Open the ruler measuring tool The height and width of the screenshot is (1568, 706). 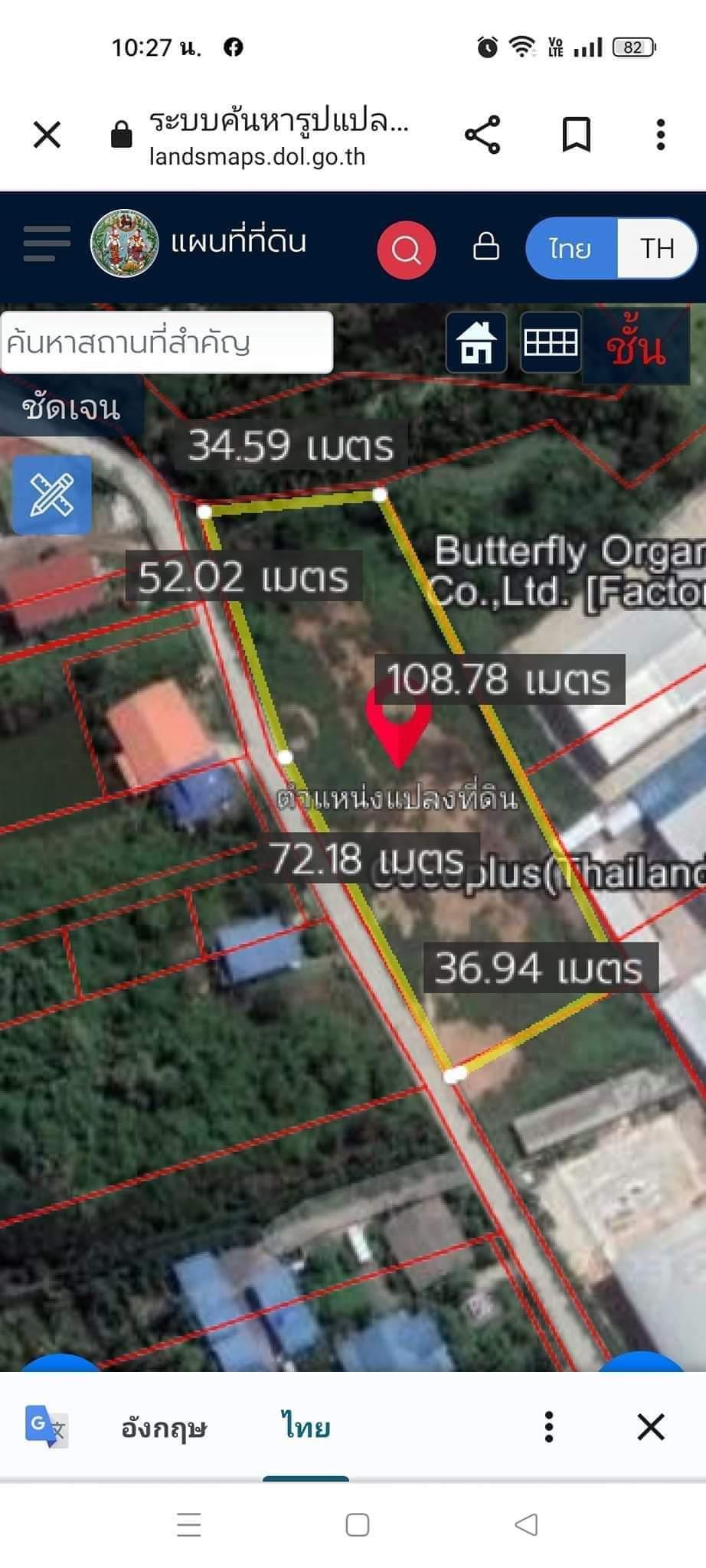click(52, 495)
